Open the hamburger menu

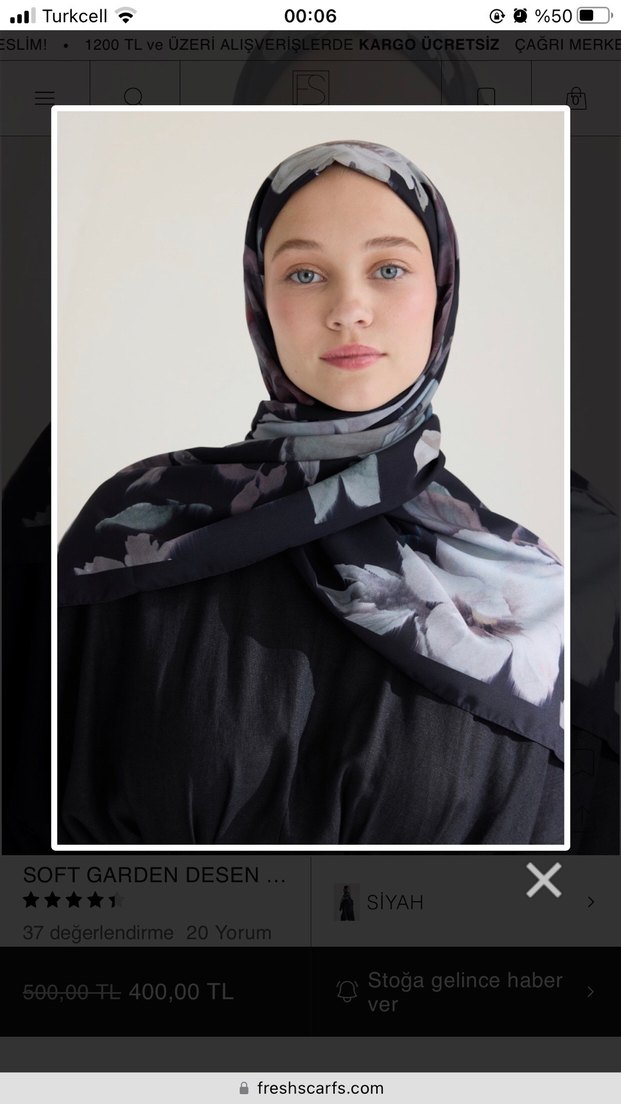coord(45,97)
